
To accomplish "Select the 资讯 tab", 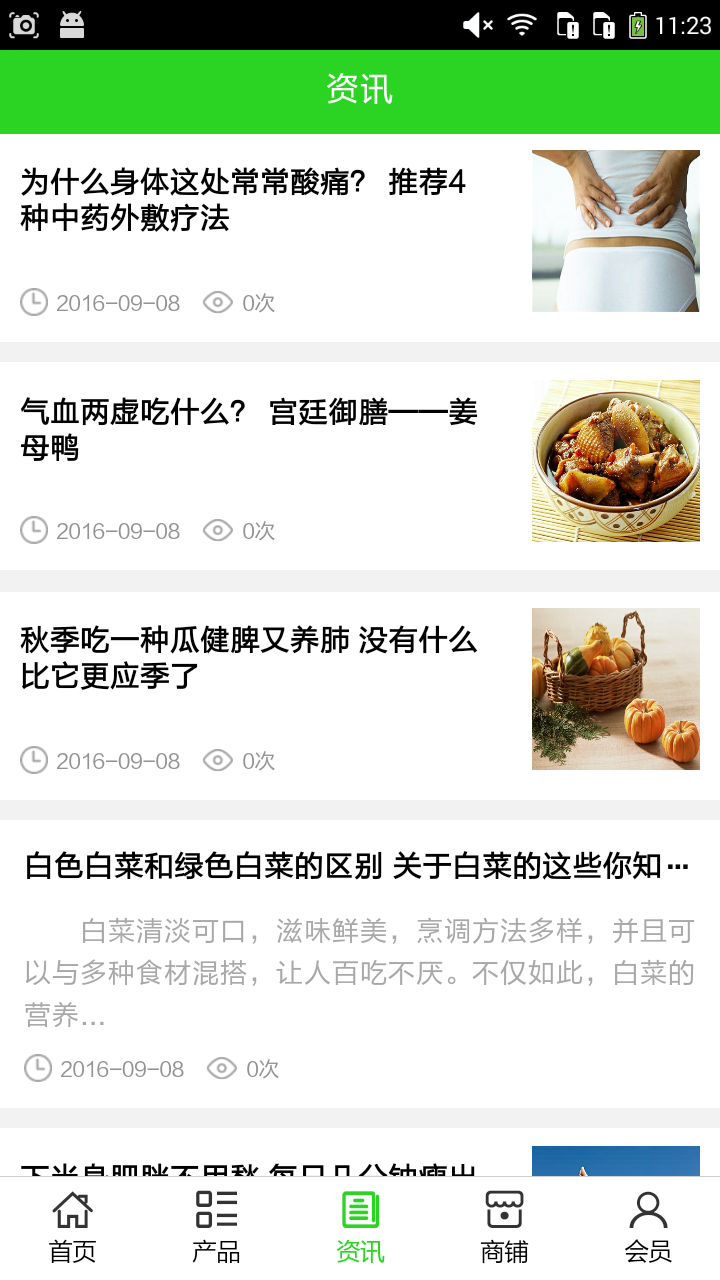I will (360, 1227).
